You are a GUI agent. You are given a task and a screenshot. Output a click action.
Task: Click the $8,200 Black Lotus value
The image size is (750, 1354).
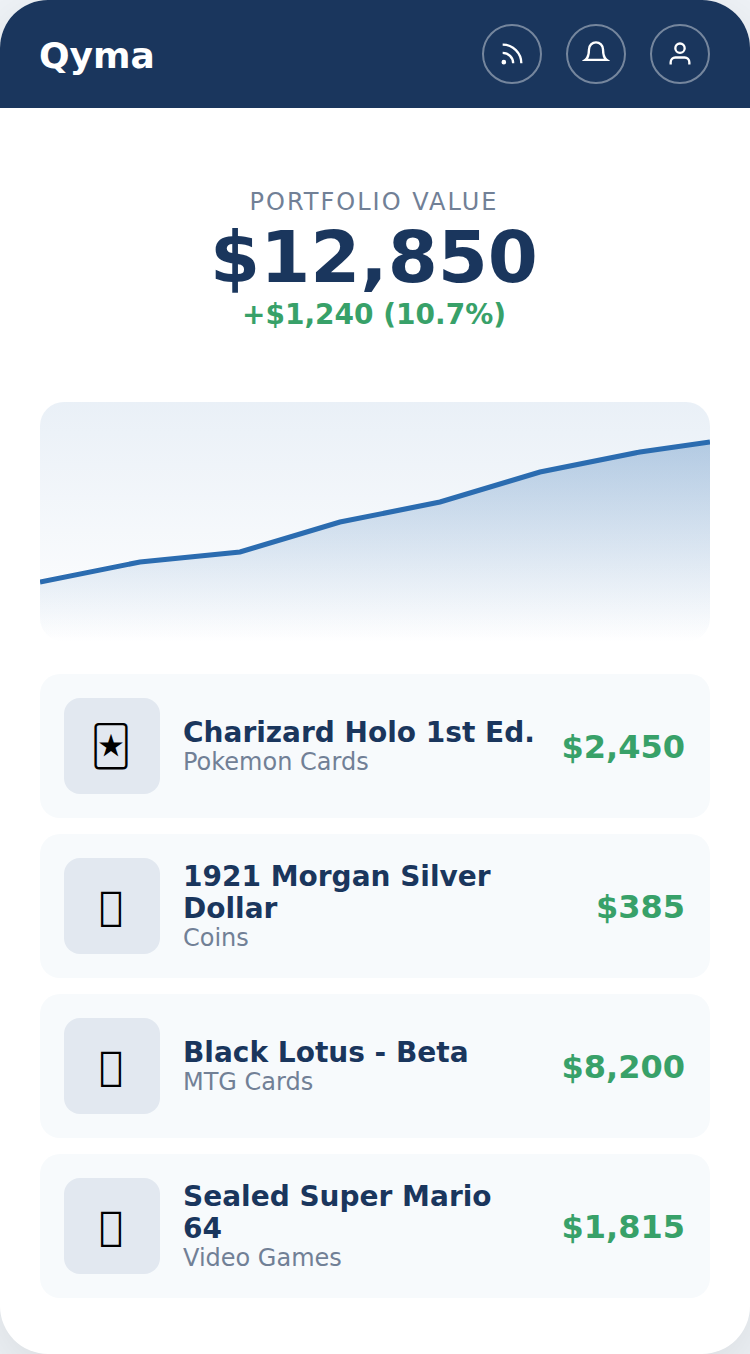624,1066
